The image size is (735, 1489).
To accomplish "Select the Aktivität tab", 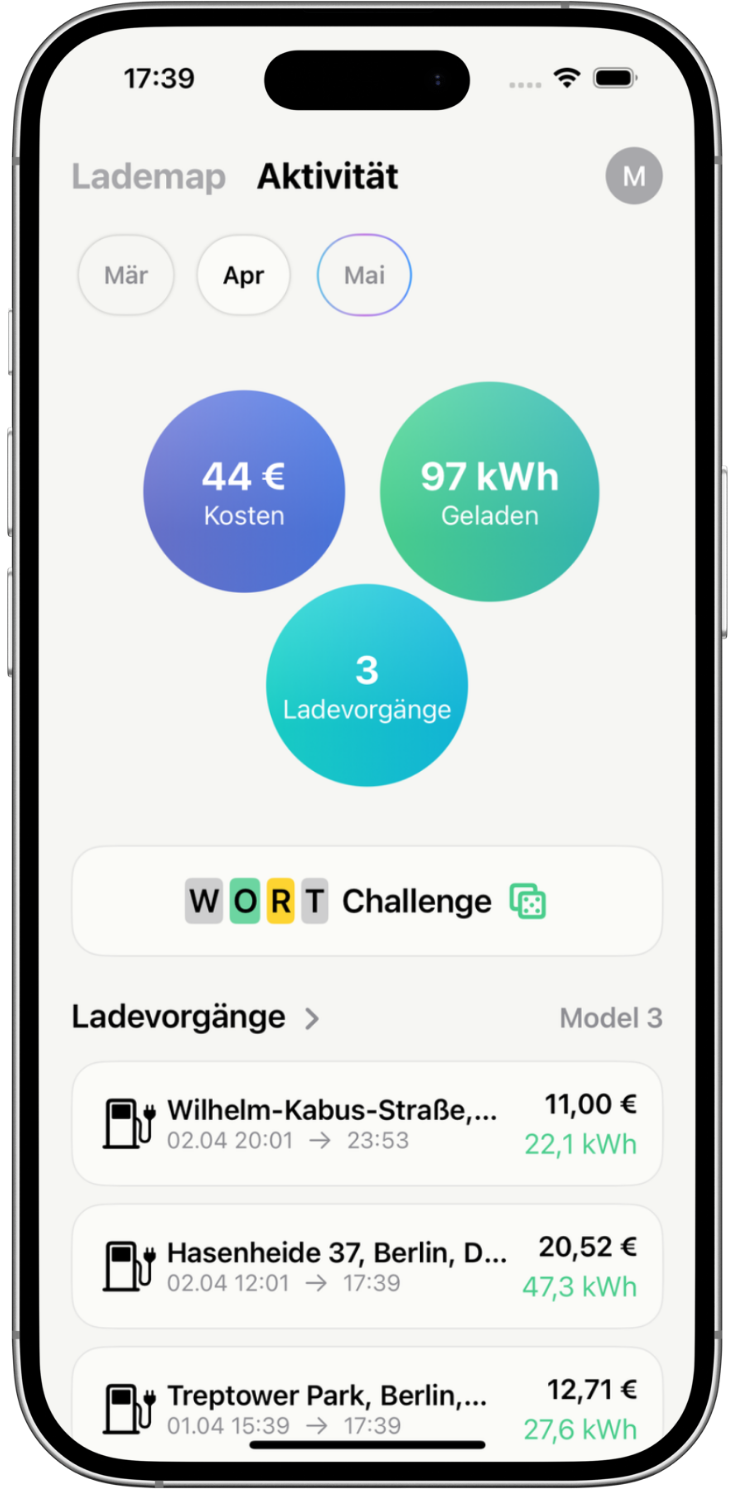I will (x=328, y=176).
